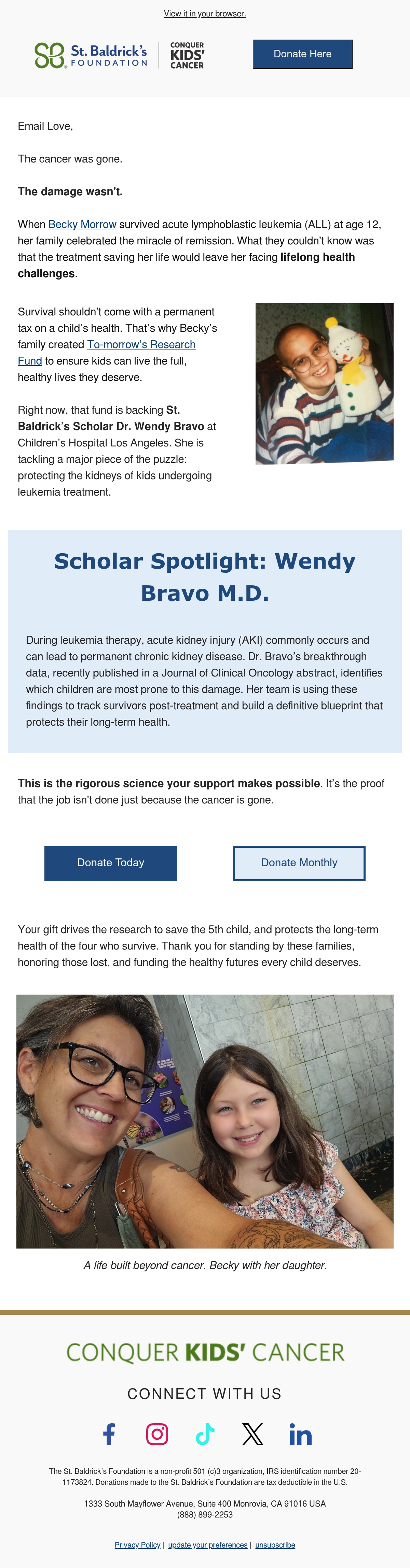
Task: Select the Donate Today button
Action: (x=110, y=863)
